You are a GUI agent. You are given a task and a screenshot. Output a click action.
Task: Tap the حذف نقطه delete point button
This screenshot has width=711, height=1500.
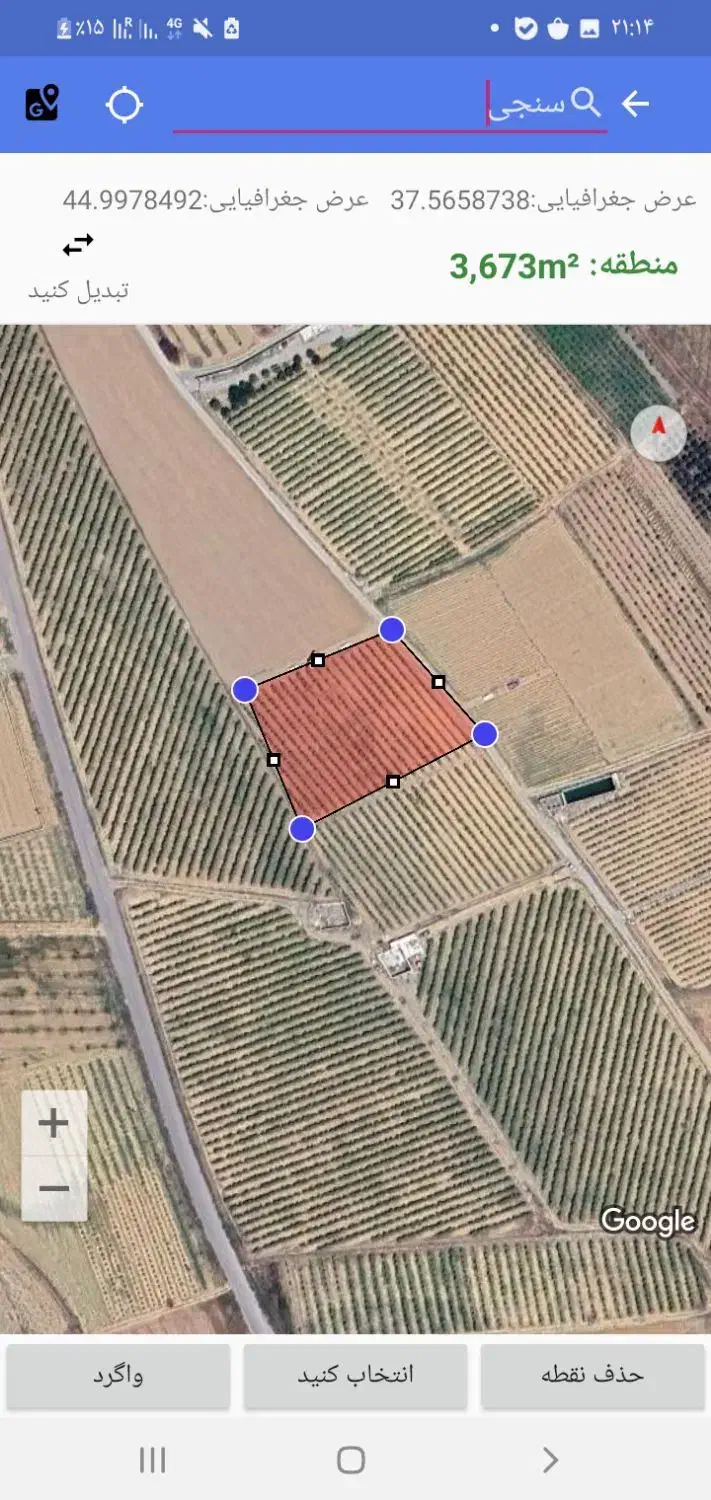pos(593,1375)
